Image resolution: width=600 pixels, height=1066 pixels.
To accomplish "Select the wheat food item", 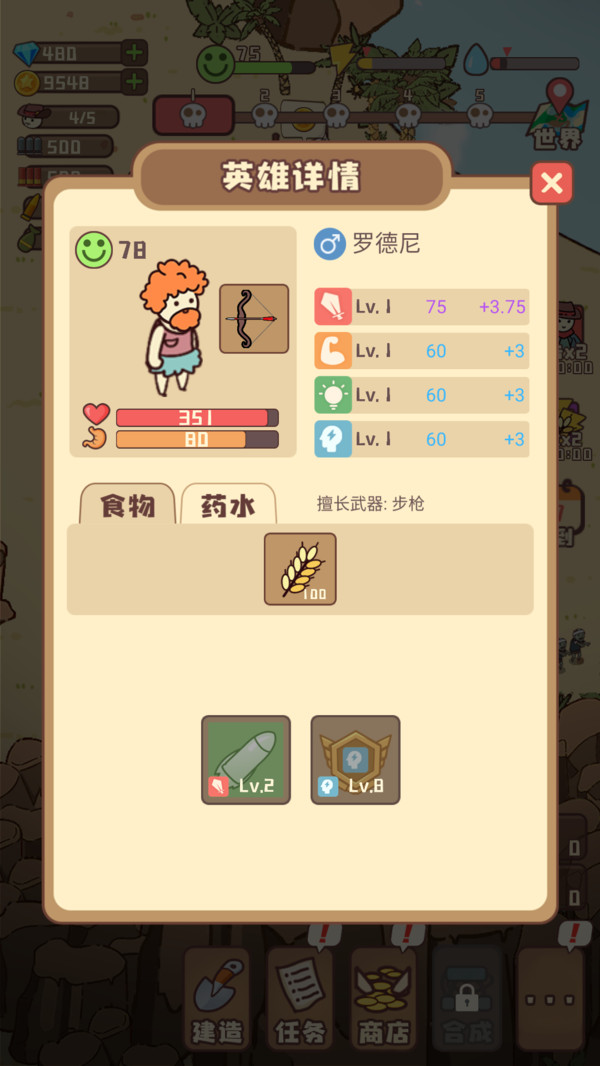I will pos(300,569).
